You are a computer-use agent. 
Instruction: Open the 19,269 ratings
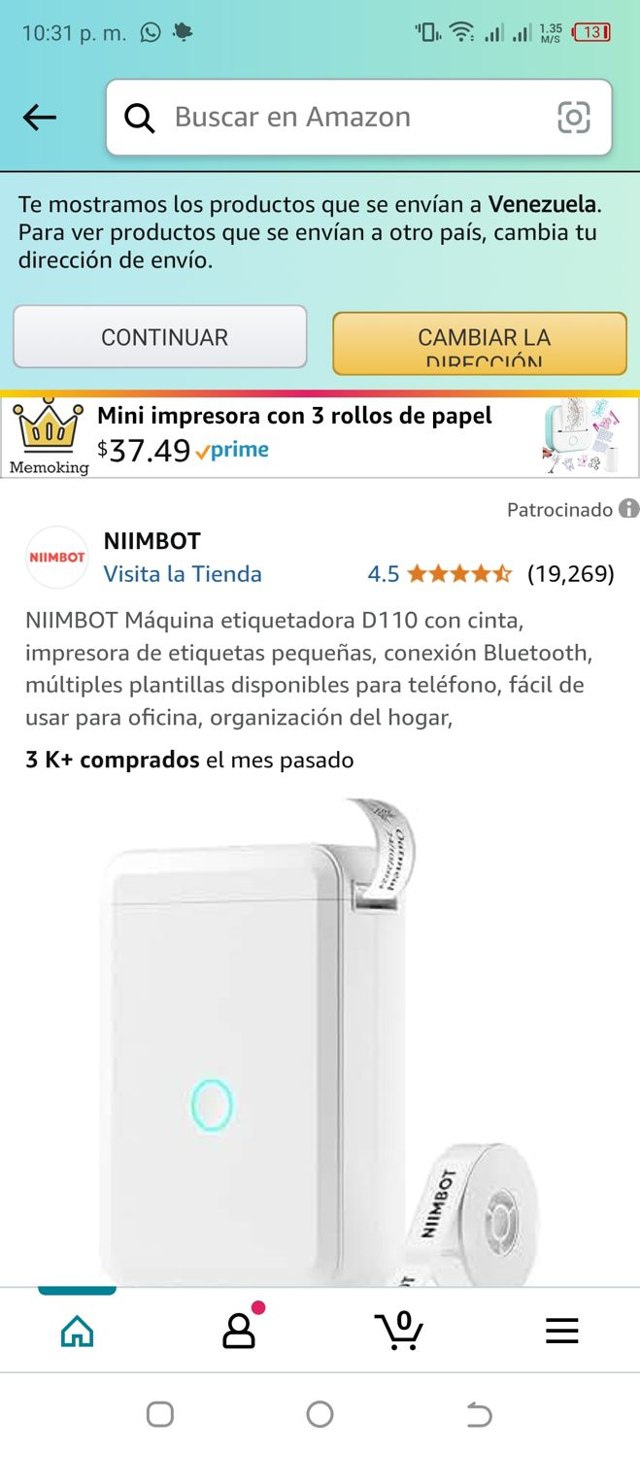coord(570,574)
